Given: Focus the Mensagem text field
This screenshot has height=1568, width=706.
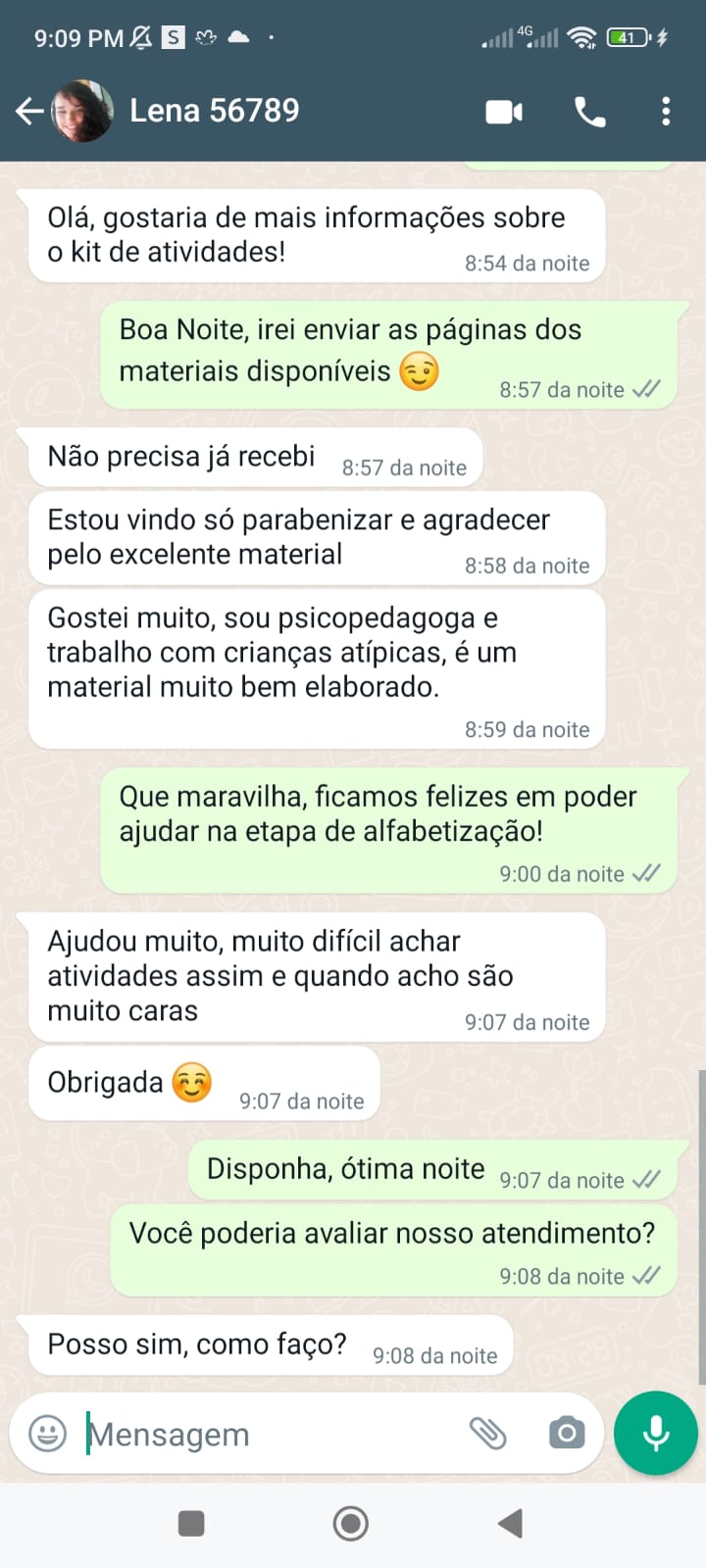Looking at the screenshot, I should coord(270,1434).
